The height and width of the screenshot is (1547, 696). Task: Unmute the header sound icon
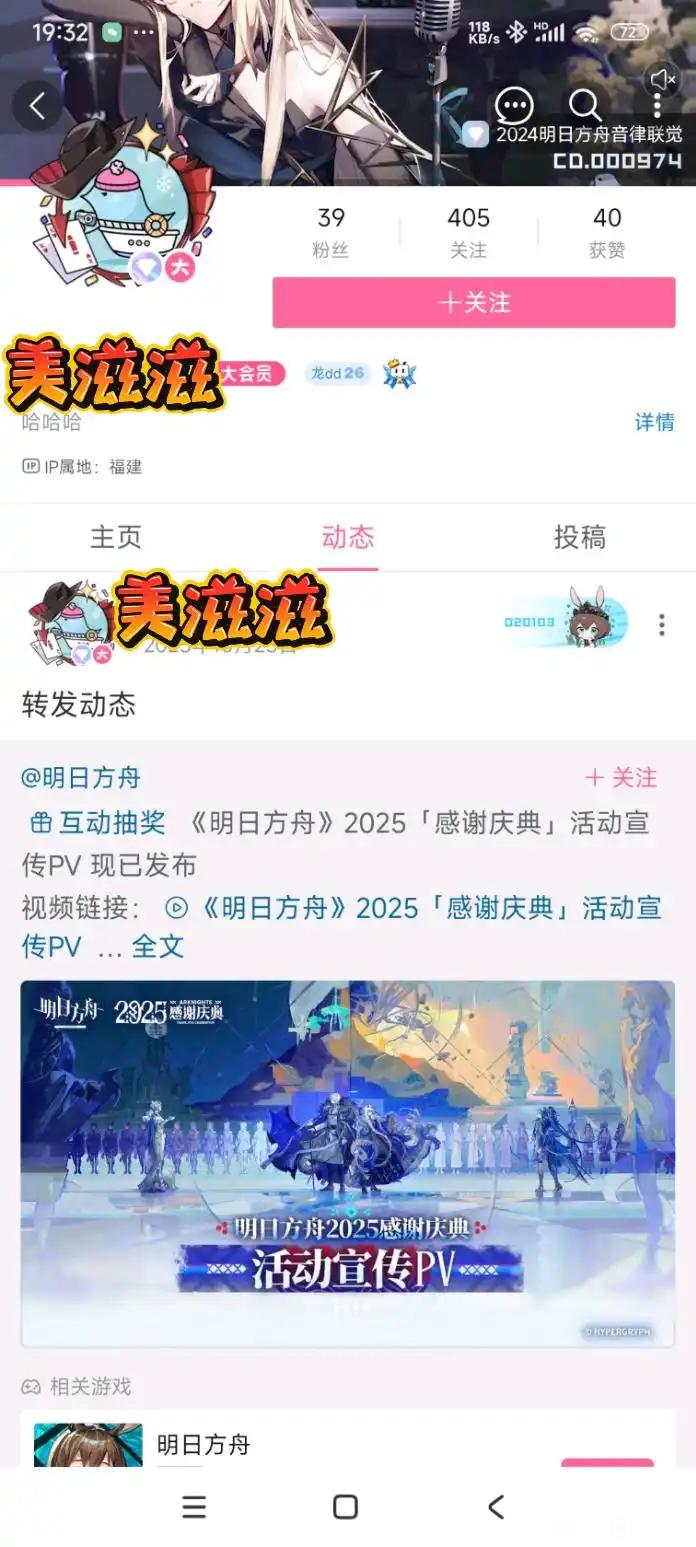[x=662, y=78]
